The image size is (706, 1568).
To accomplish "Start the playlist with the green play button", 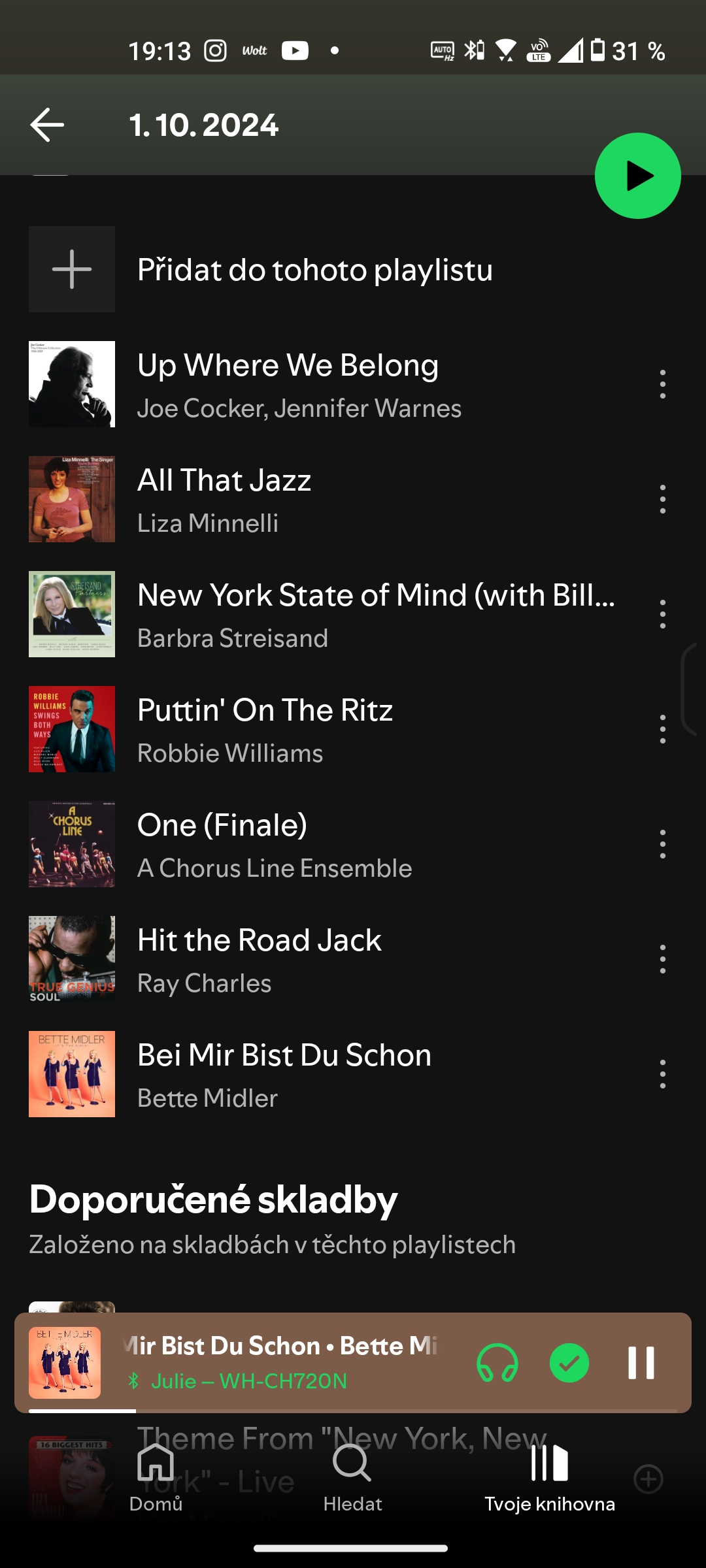I will [x=637, y=176].
